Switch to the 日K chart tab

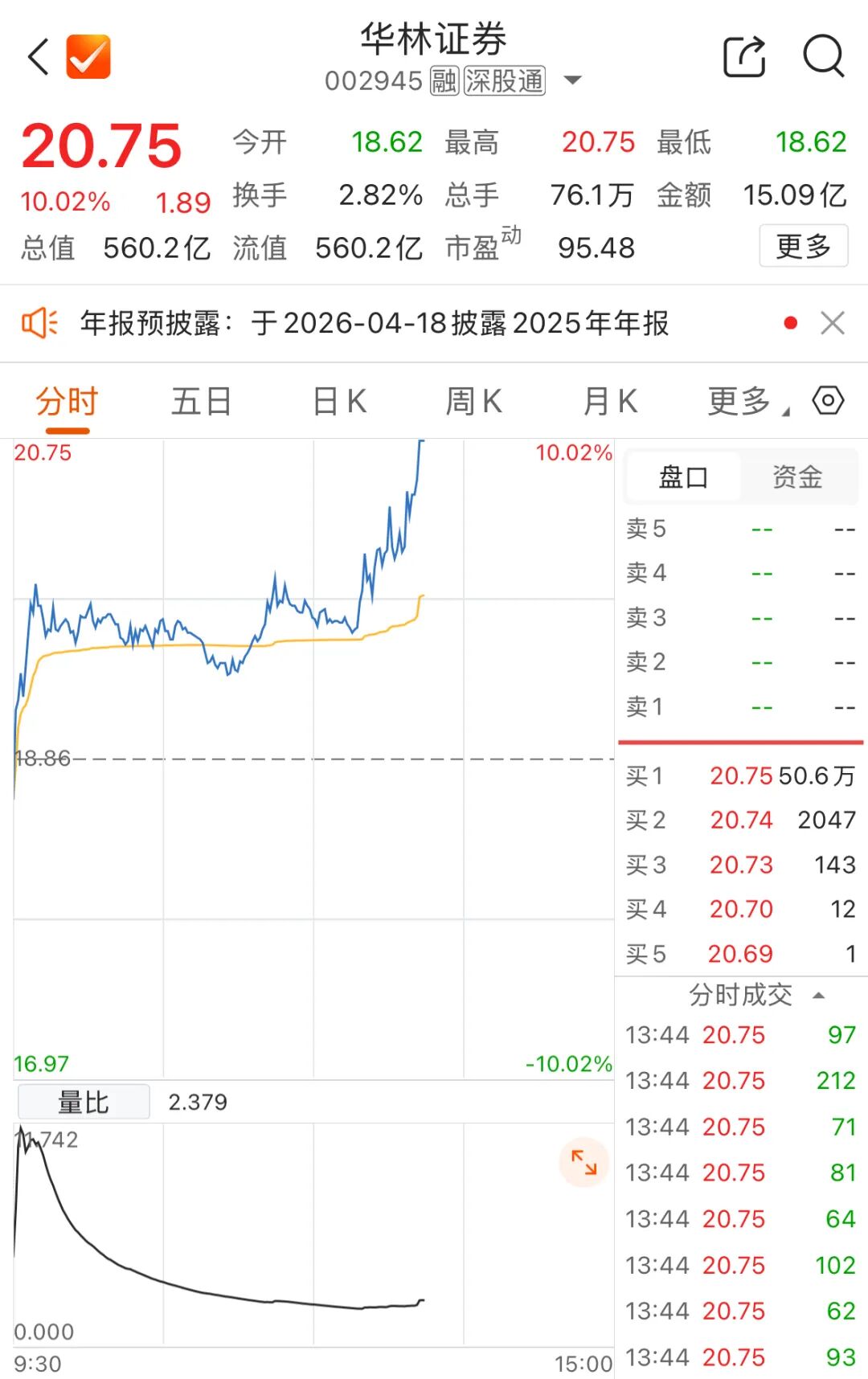tap(339, 401)
